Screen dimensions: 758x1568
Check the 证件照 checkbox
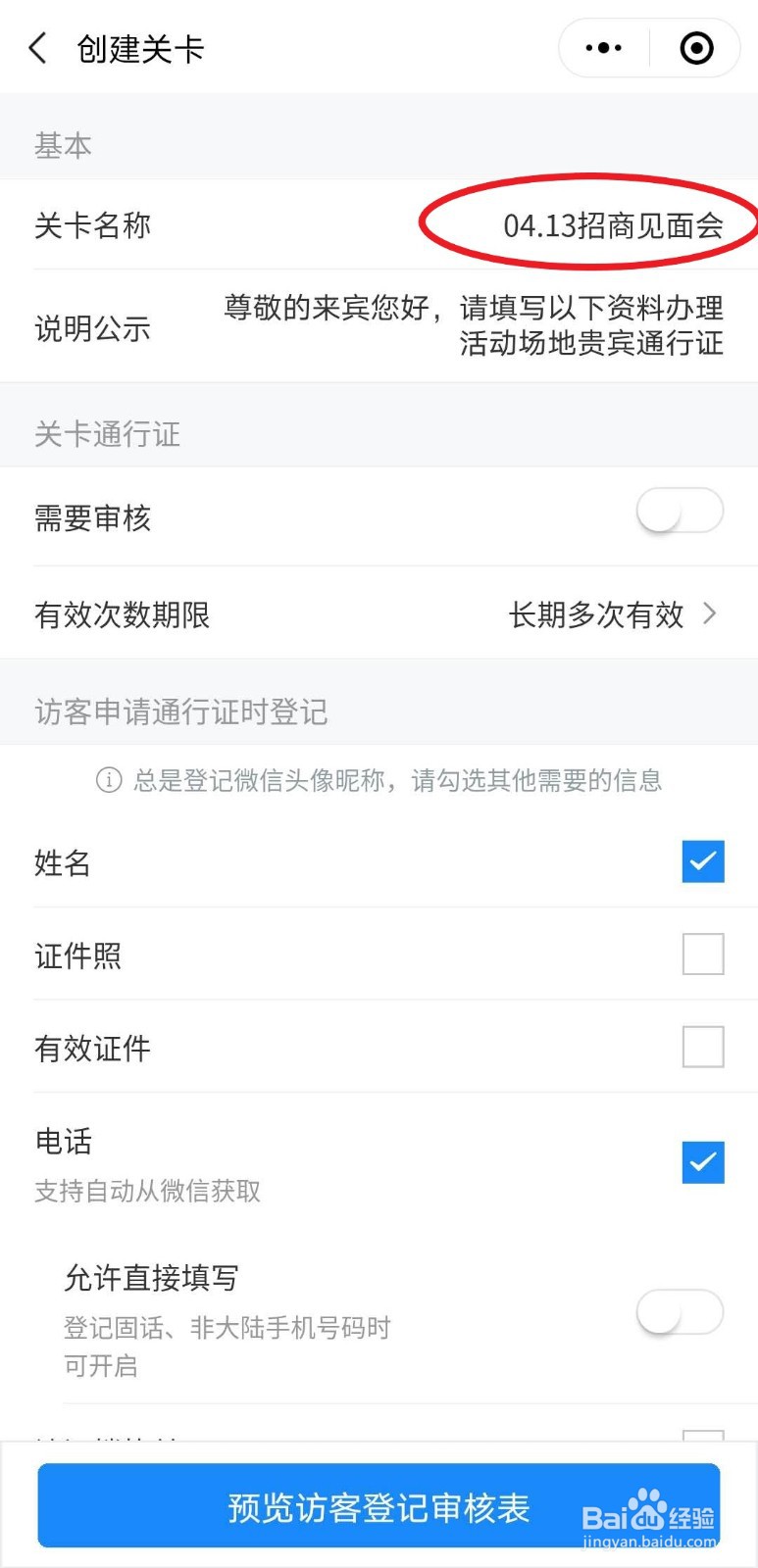click(x=703, y=955)
